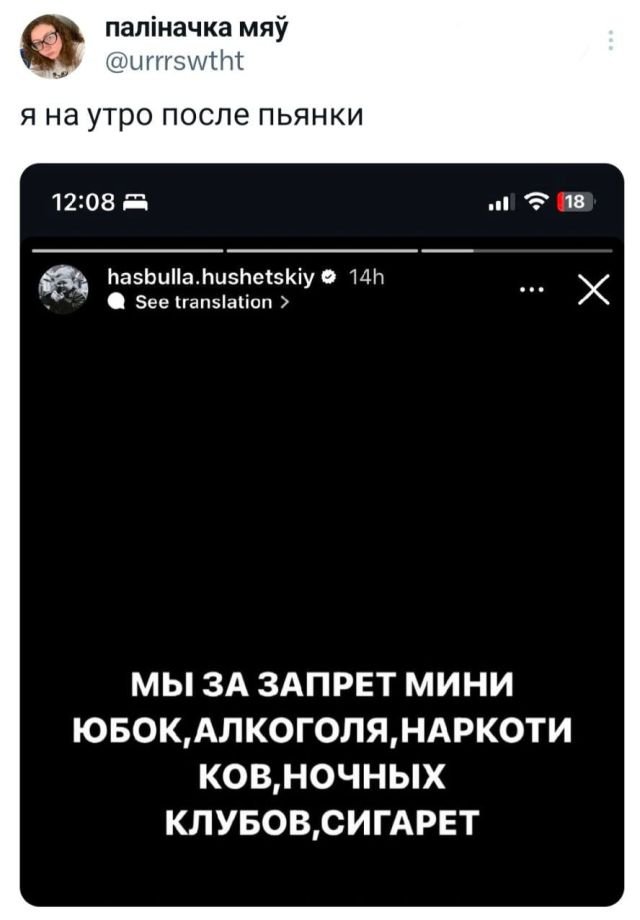
Task: Open the post's three-dot overflow menu
Action: click(611, 41)
